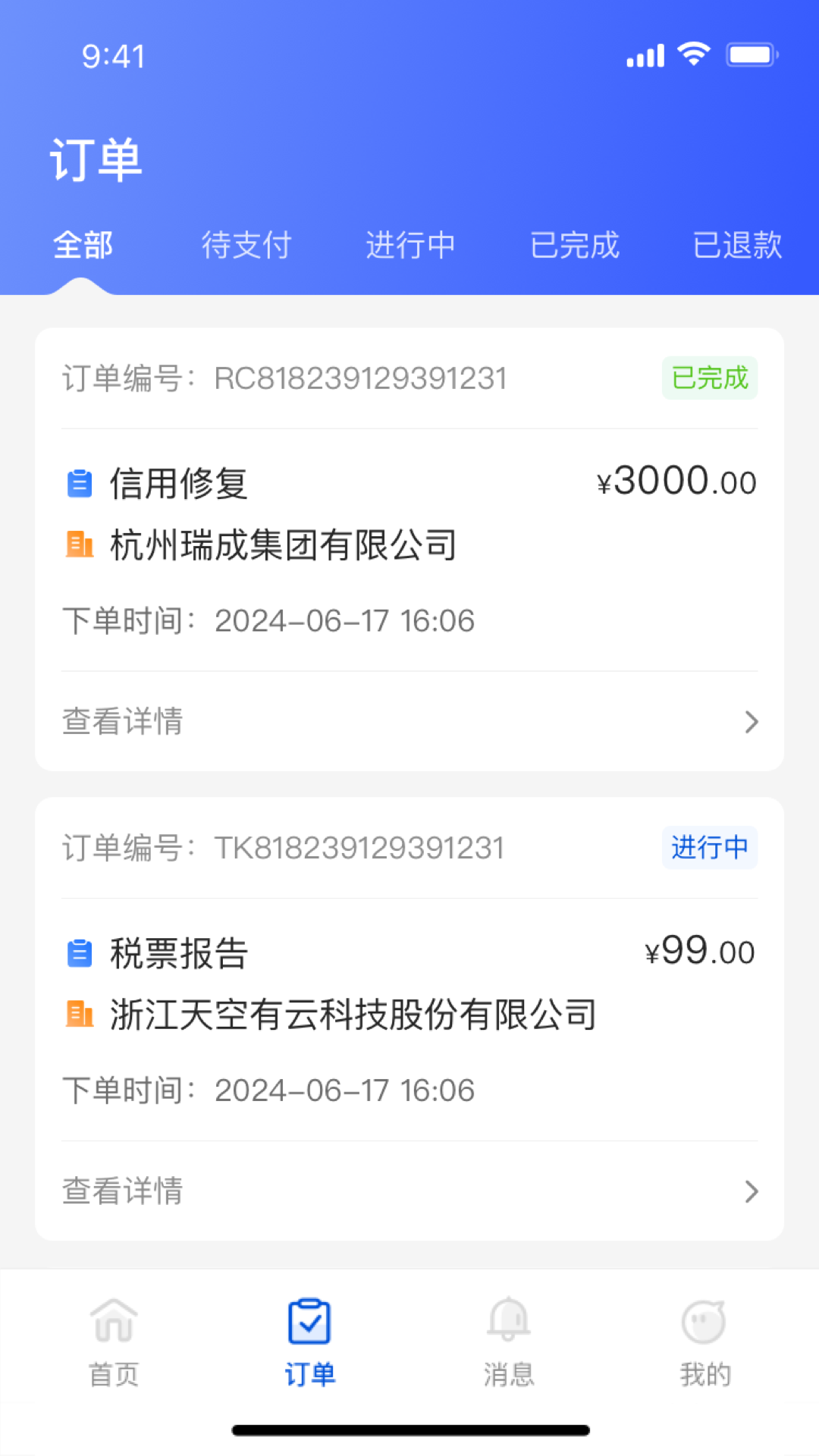819x1456 pixels.
Task: Switch to the 已完成 tab
Action: (575, 246)
